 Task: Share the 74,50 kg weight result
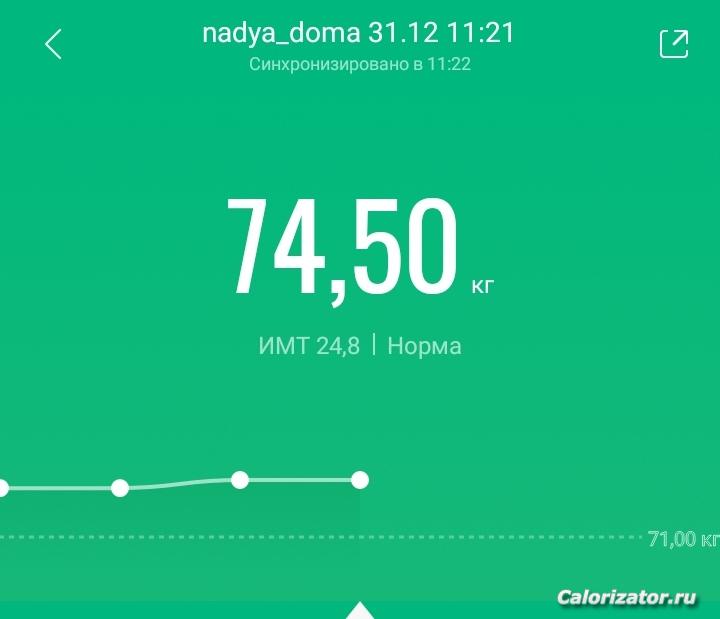click(674, 43)
